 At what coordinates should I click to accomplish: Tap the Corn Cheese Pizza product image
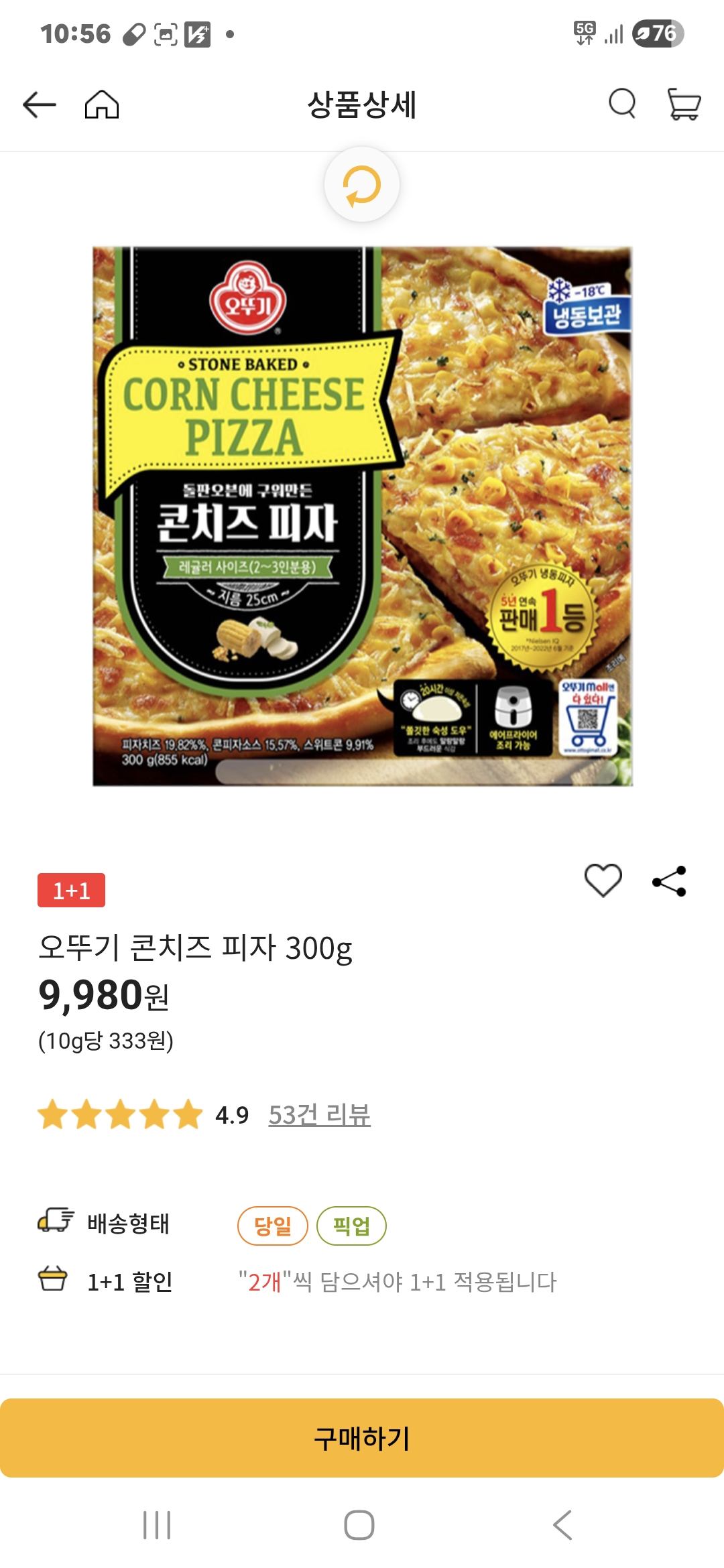tap(362, 516)
